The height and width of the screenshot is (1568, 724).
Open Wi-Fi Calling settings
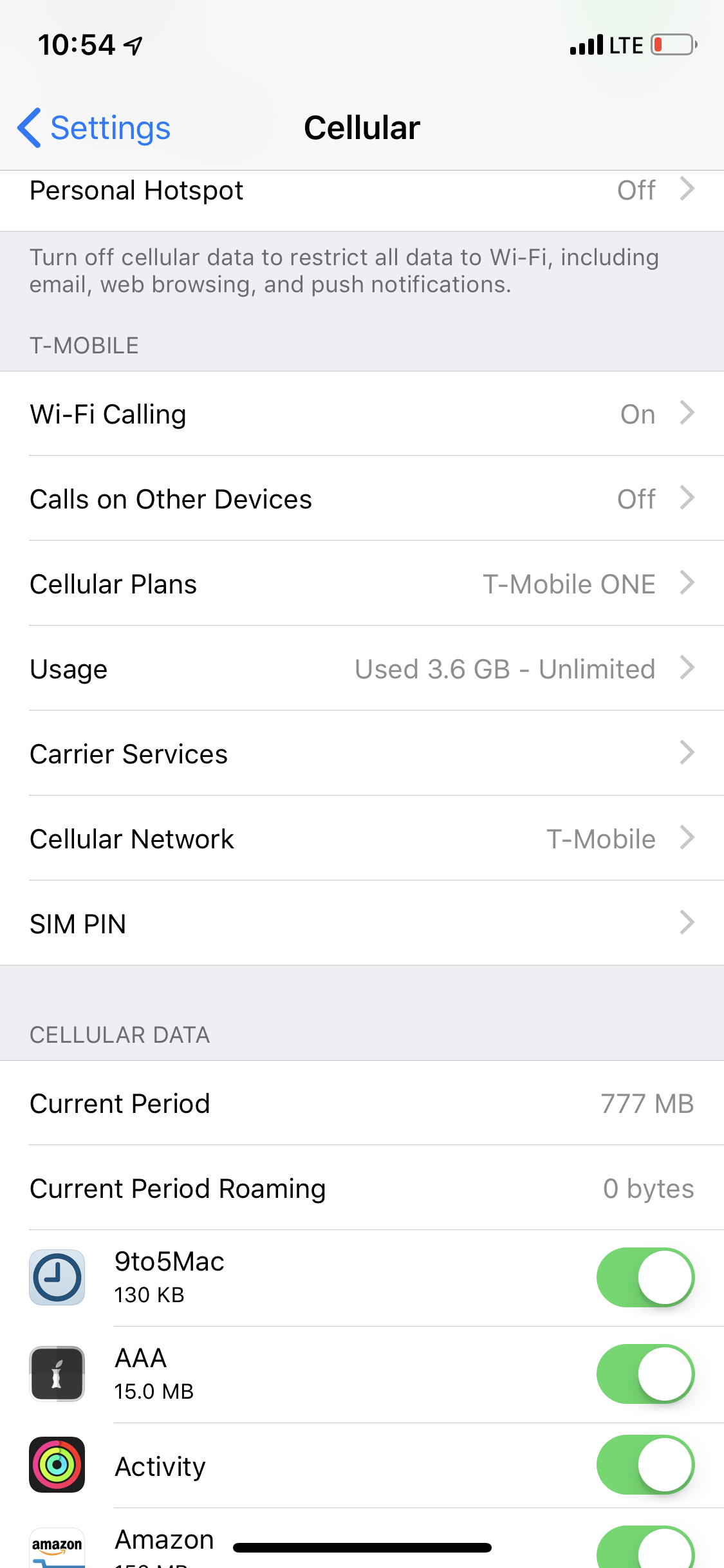coord(362,414)
